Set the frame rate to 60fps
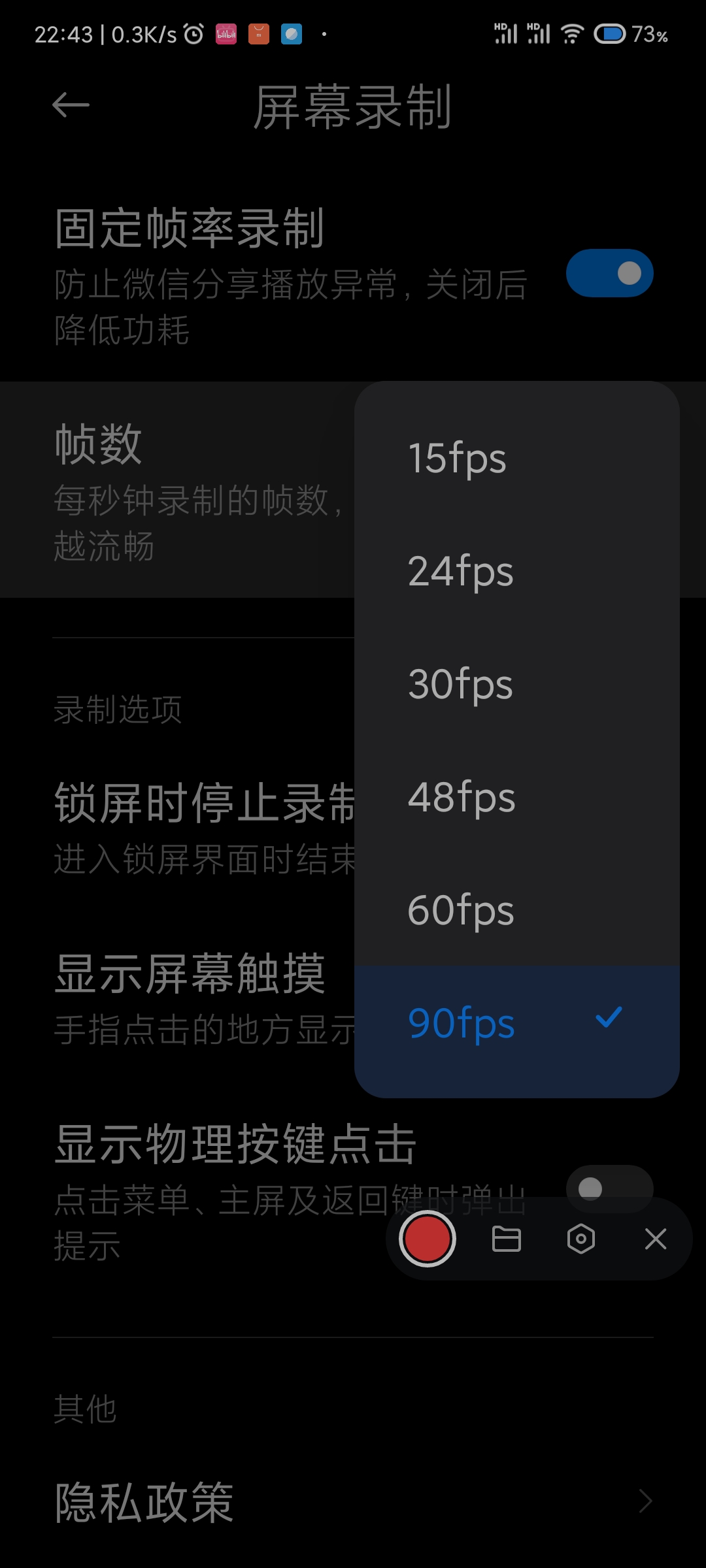The height and width of the screenshot is (1568, 706). click(516, 909)
